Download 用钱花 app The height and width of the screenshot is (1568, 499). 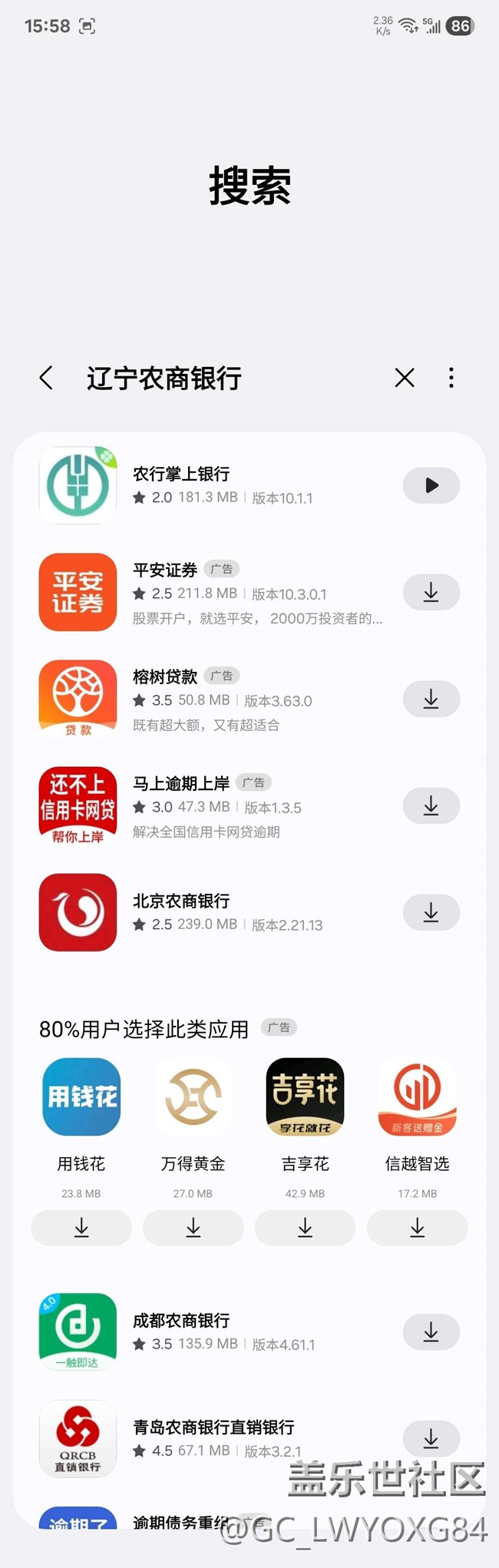point(81,1228)
